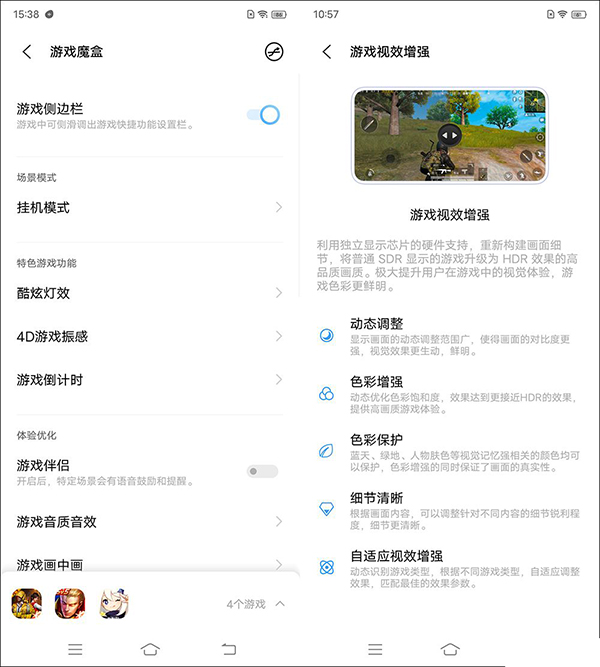
Task: Turn off the 游戏侧边栏 switch
Action: coord(263,114)
